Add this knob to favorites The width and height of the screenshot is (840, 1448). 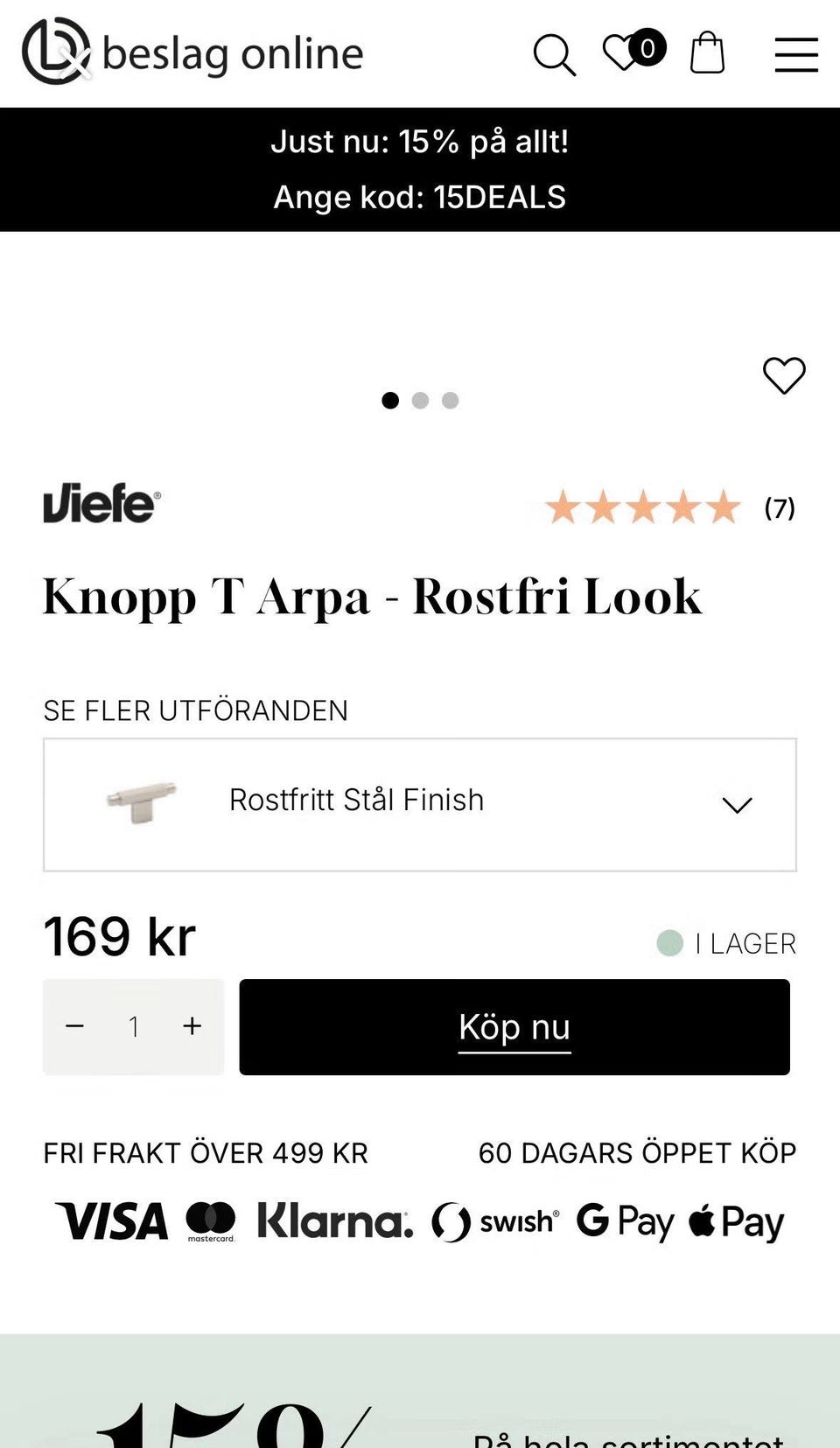coord(783,376)
